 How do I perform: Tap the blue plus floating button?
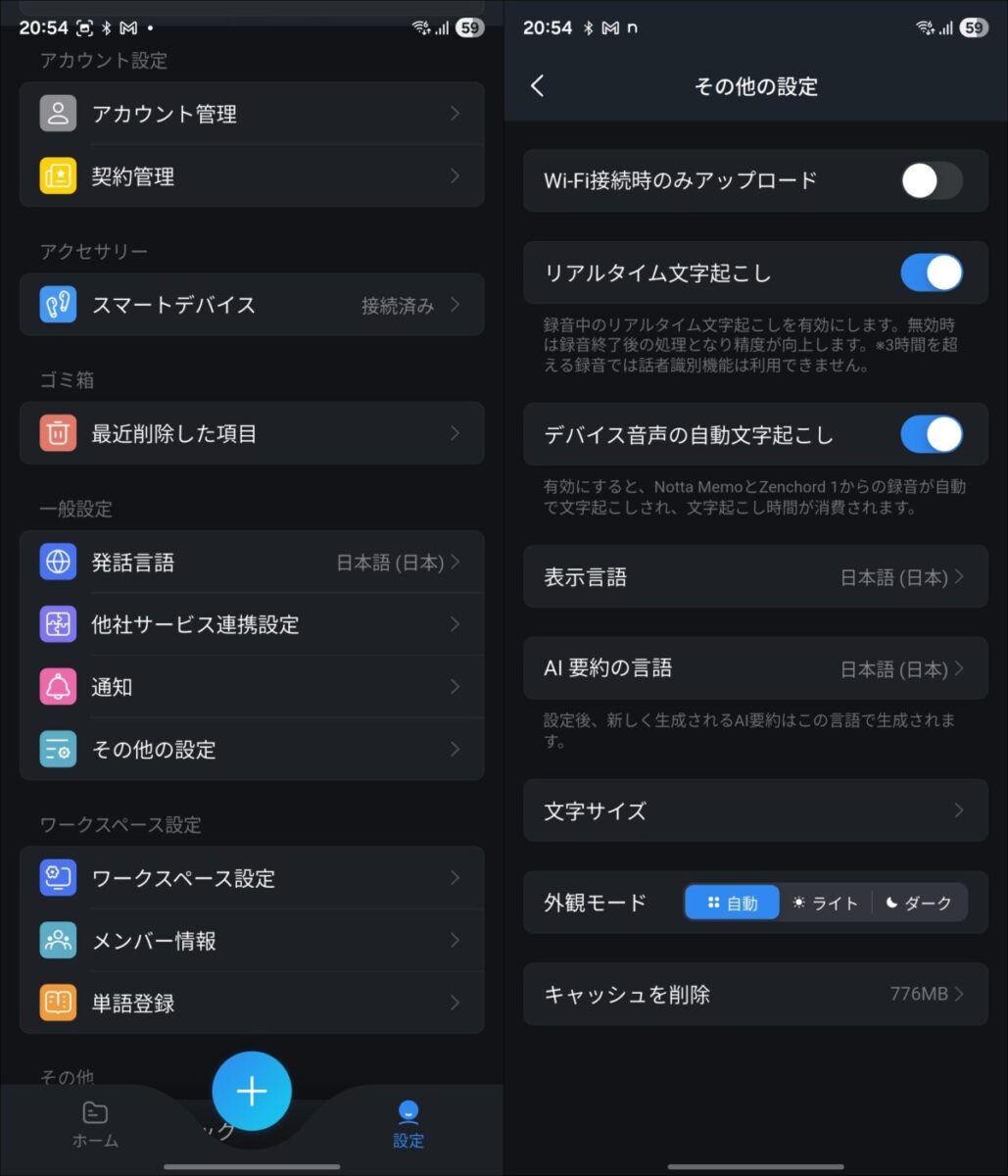click(252, 1091)
